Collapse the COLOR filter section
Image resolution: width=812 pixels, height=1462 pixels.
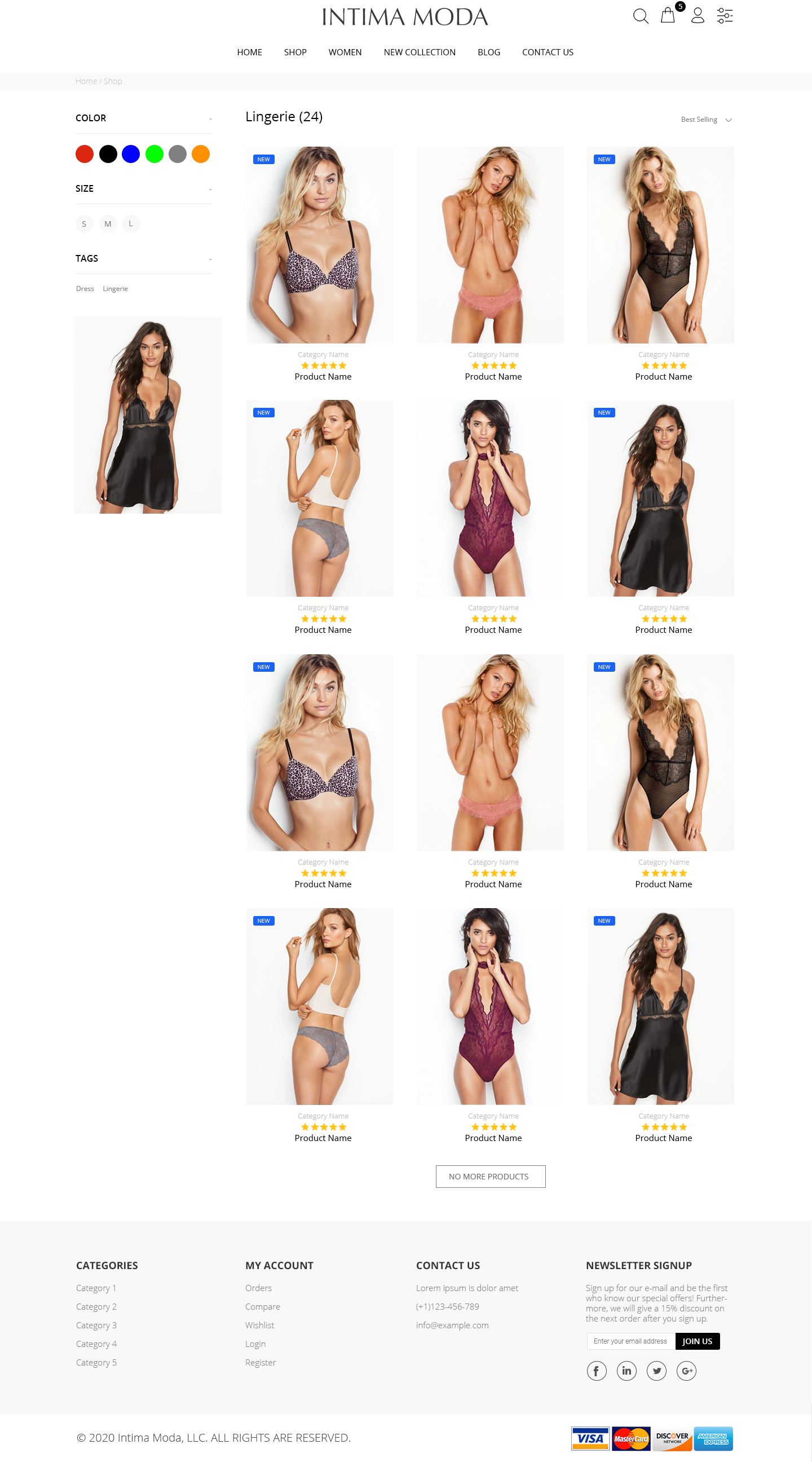(x=210, y=118)
